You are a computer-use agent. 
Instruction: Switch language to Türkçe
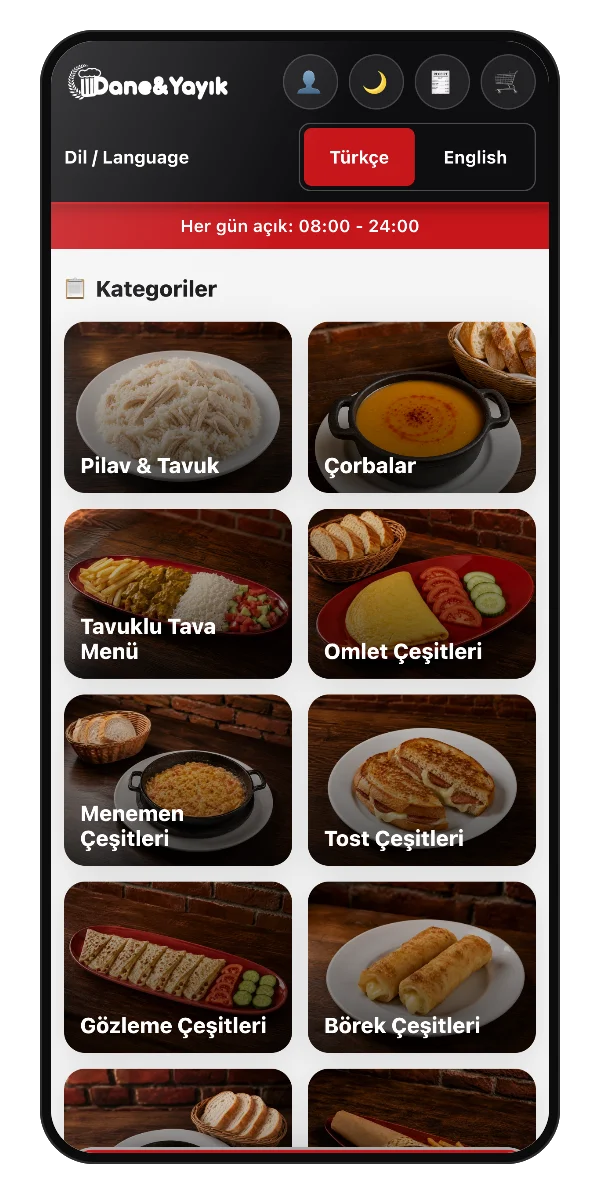click(x=359, y=157)
